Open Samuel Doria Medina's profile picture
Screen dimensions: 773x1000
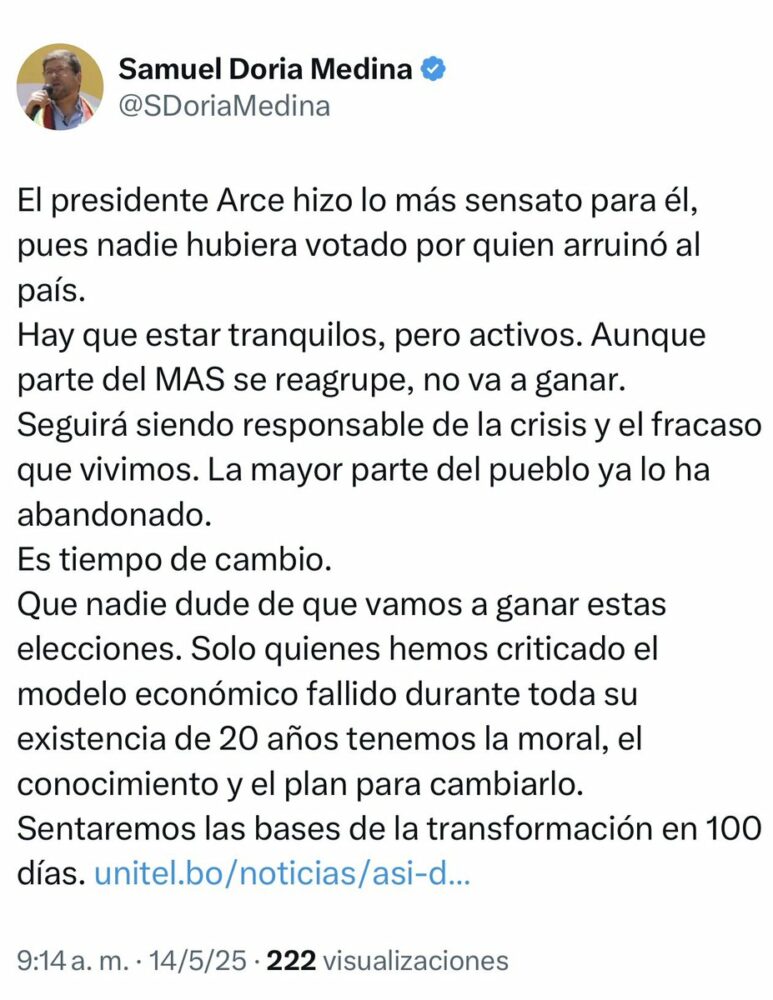tap(60, 87)
